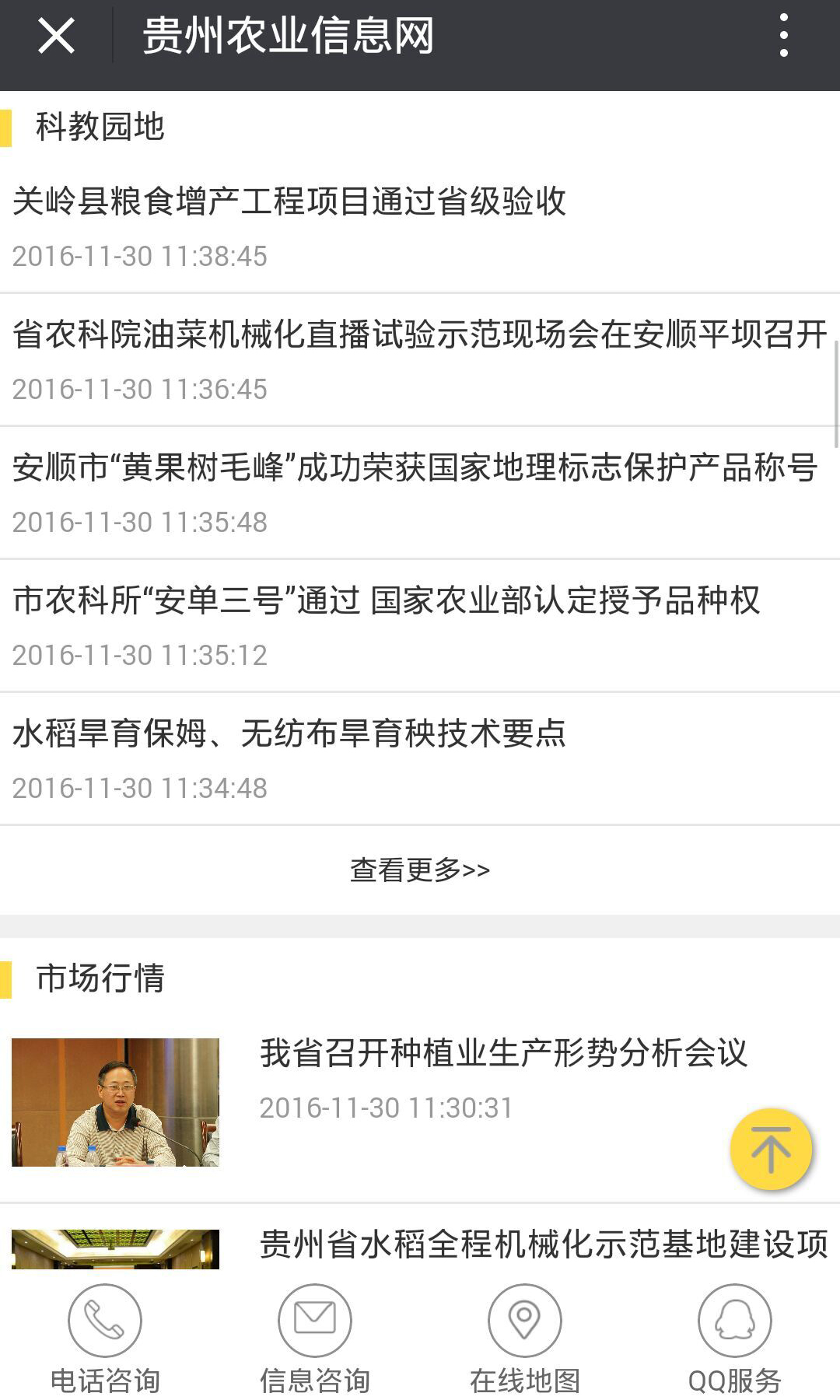Open 贵州省水稻全程机械化示范基地 news item
840x1400 pixels.
point(543,1244)
